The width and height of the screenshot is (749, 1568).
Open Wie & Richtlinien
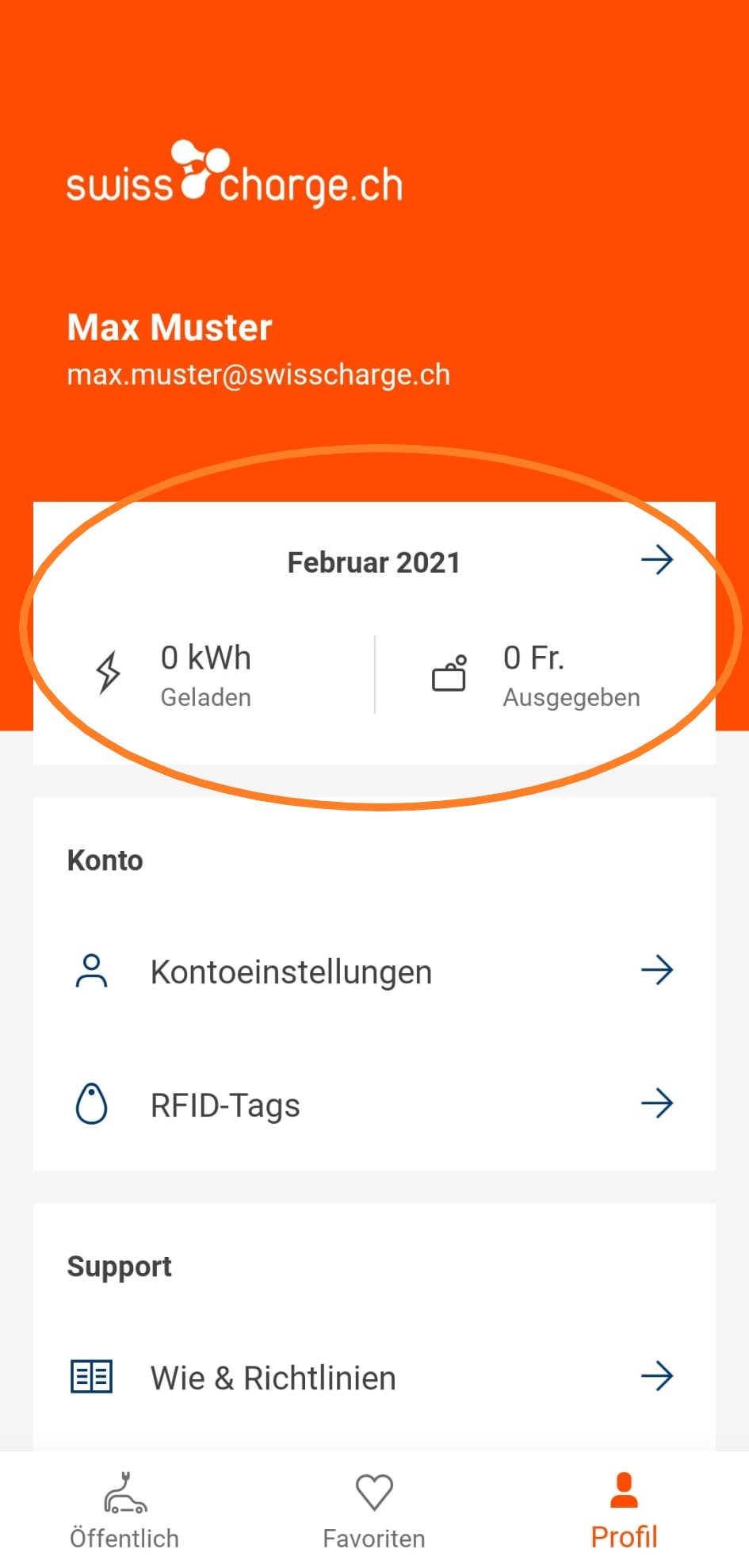[373, 1378]
